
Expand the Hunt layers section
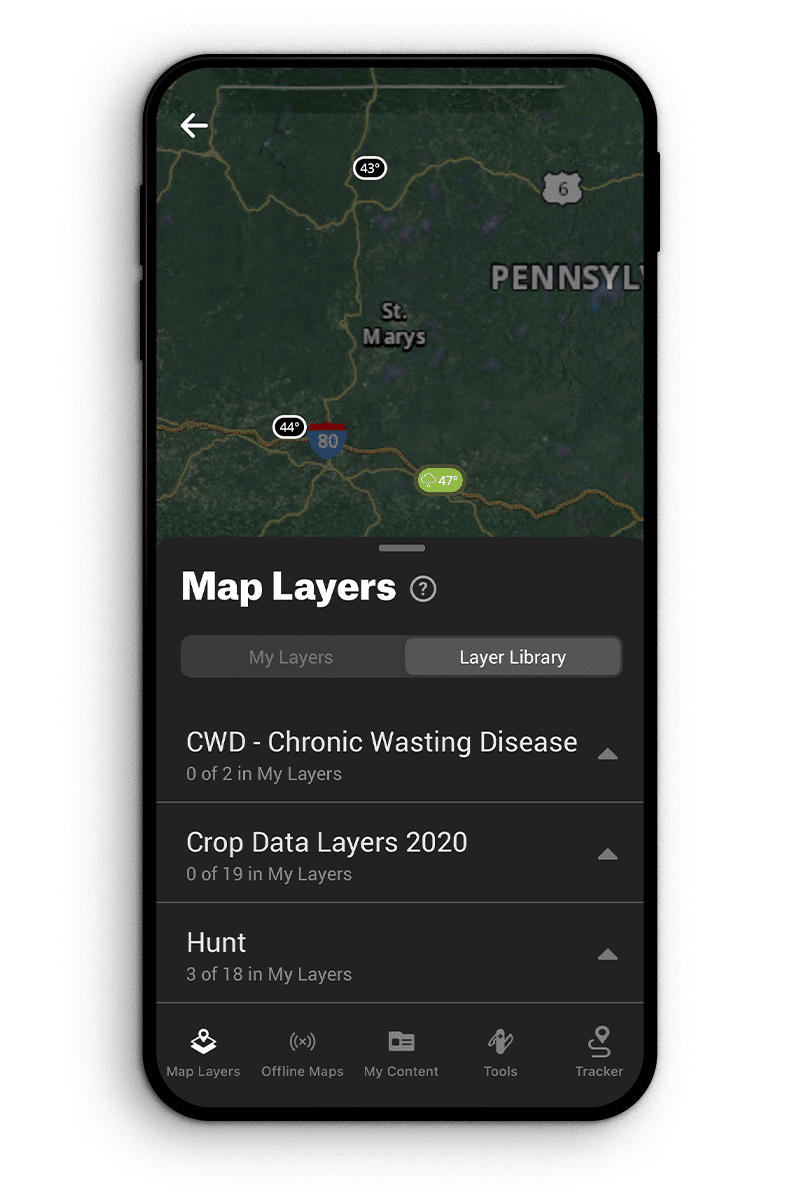point(607,954)
